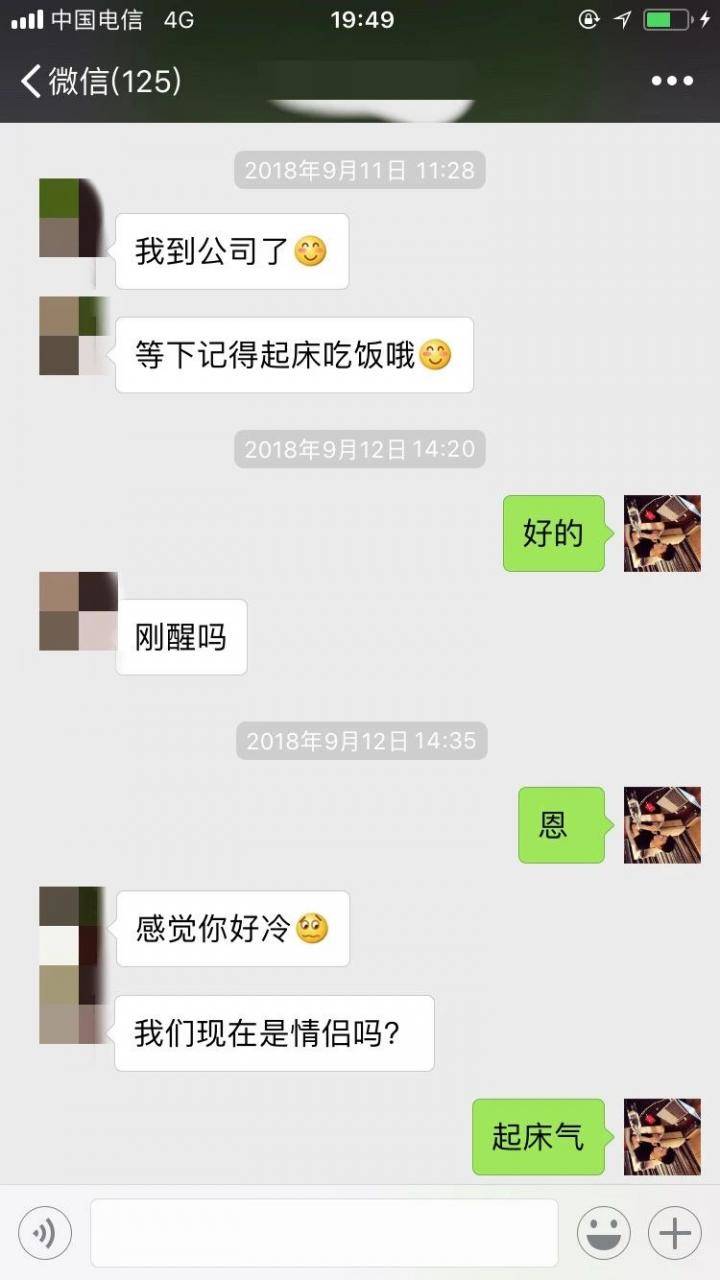Switch to voice message input

click(45, 1233)
